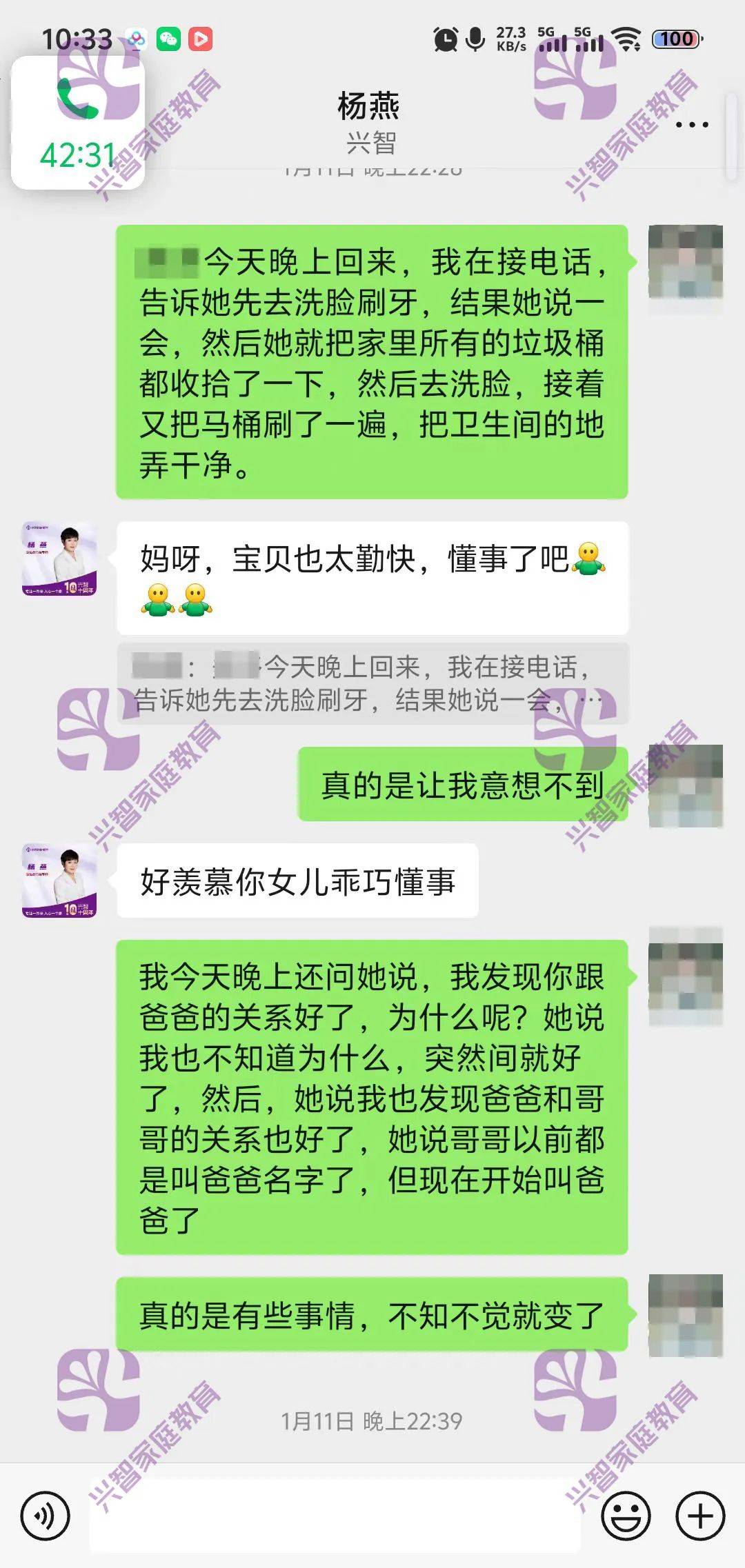Switch to voice message input
Screen dimensions: 745x1568
tap(46, 1516)
